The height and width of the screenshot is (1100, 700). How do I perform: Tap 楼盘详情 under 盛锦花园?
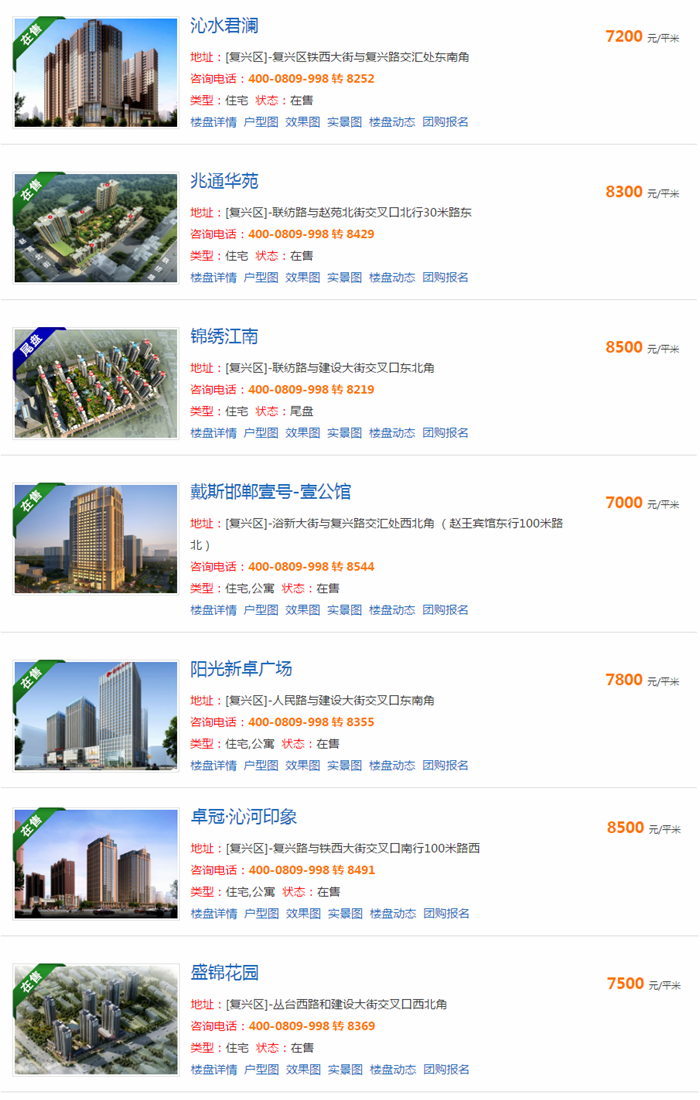(214, 1070)
